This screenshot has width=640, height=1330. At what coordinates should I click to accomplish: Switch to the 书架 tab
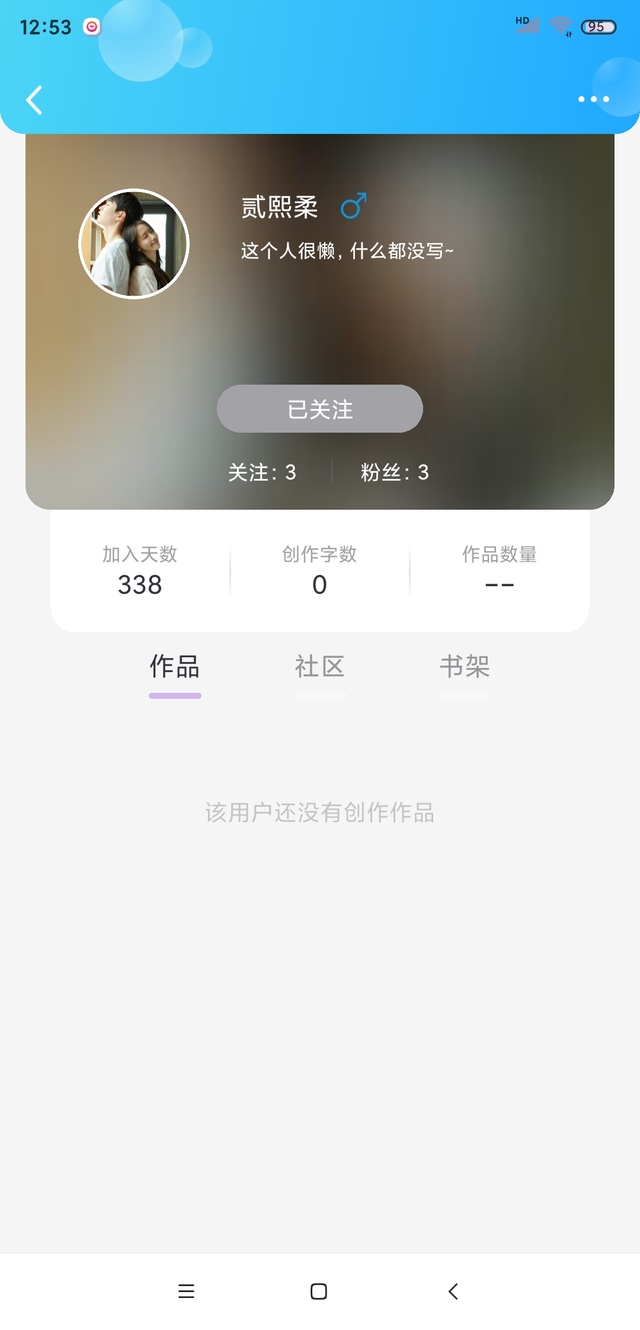[465, 667]
